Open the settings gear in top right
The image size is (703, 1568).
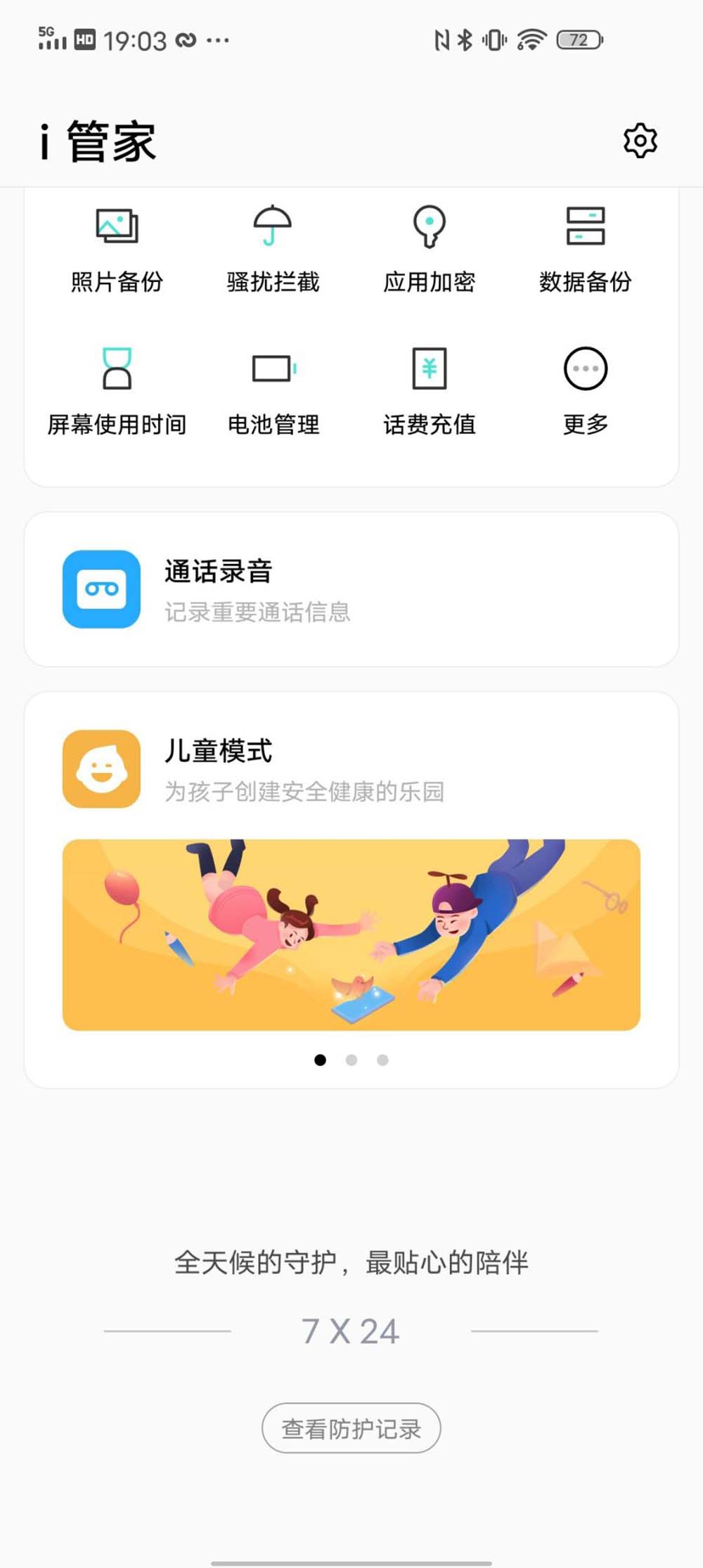[x=640, y=139]
